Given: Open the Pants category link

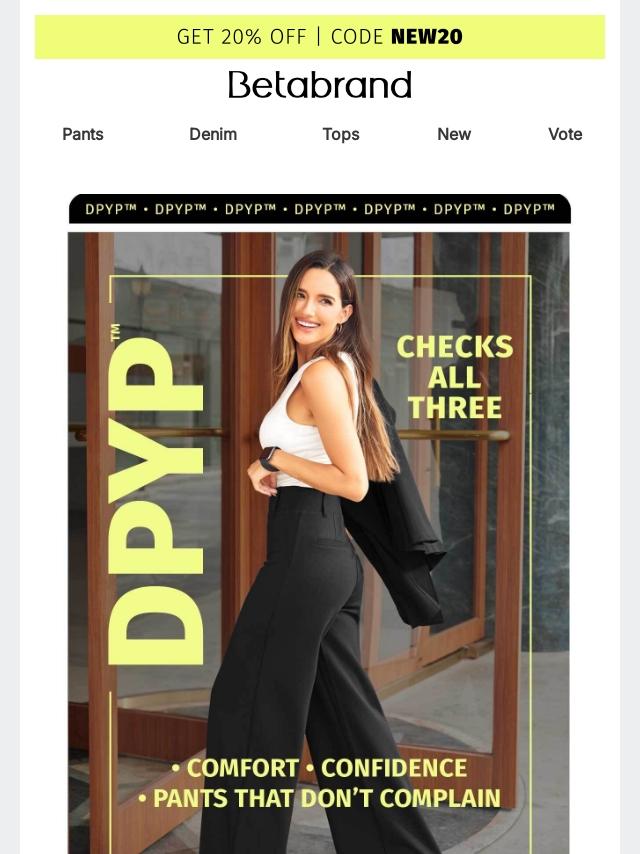Looking at the screenshot, I should (83, 134).
